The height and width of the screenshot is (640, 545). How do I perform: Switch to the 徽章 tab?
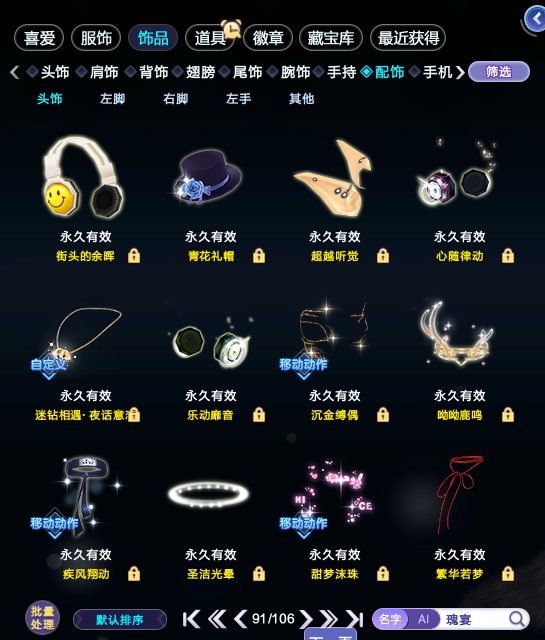(x=268, y=38)
